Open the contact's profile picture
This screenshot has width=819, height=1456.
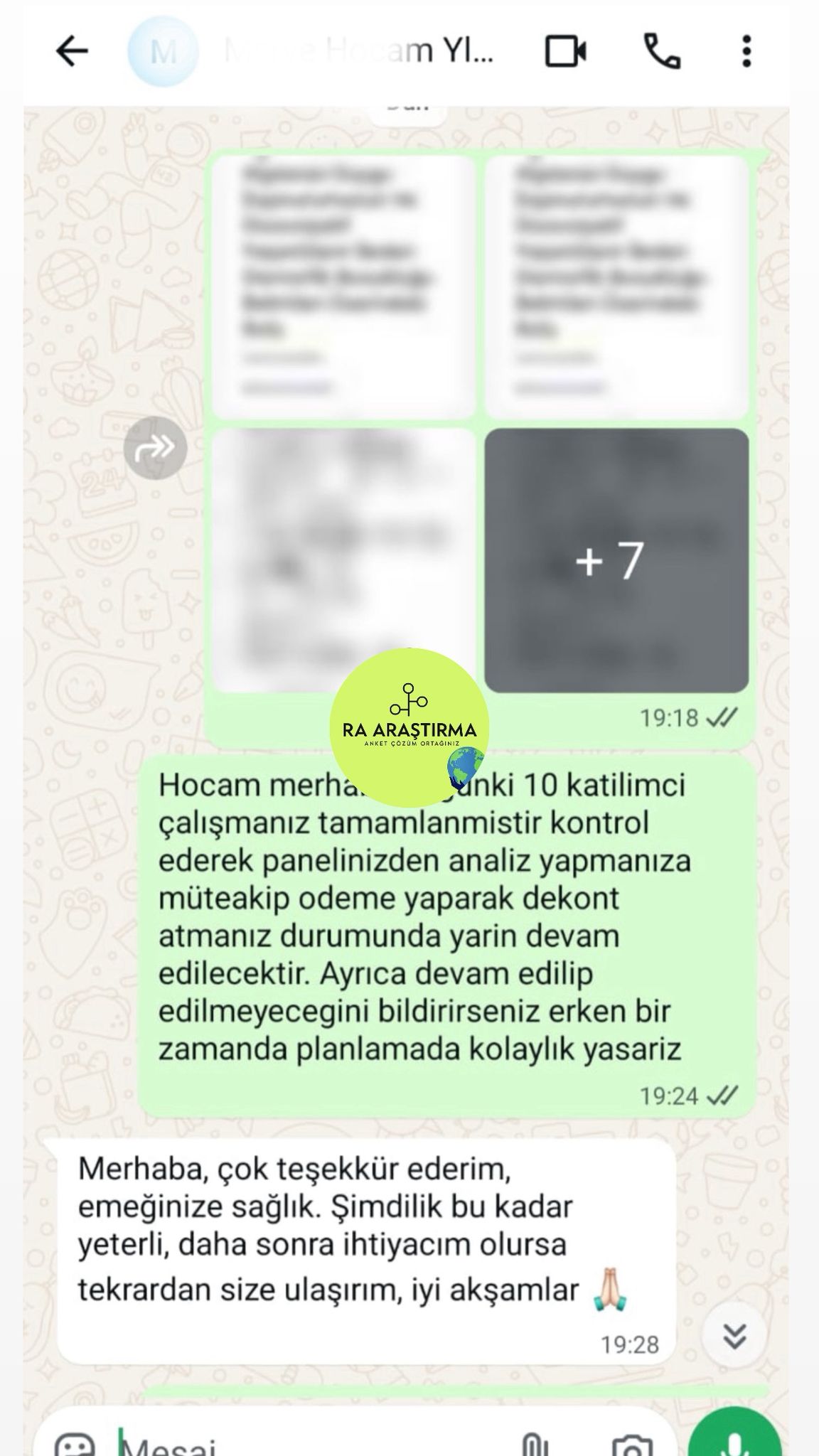click(163, 51)
